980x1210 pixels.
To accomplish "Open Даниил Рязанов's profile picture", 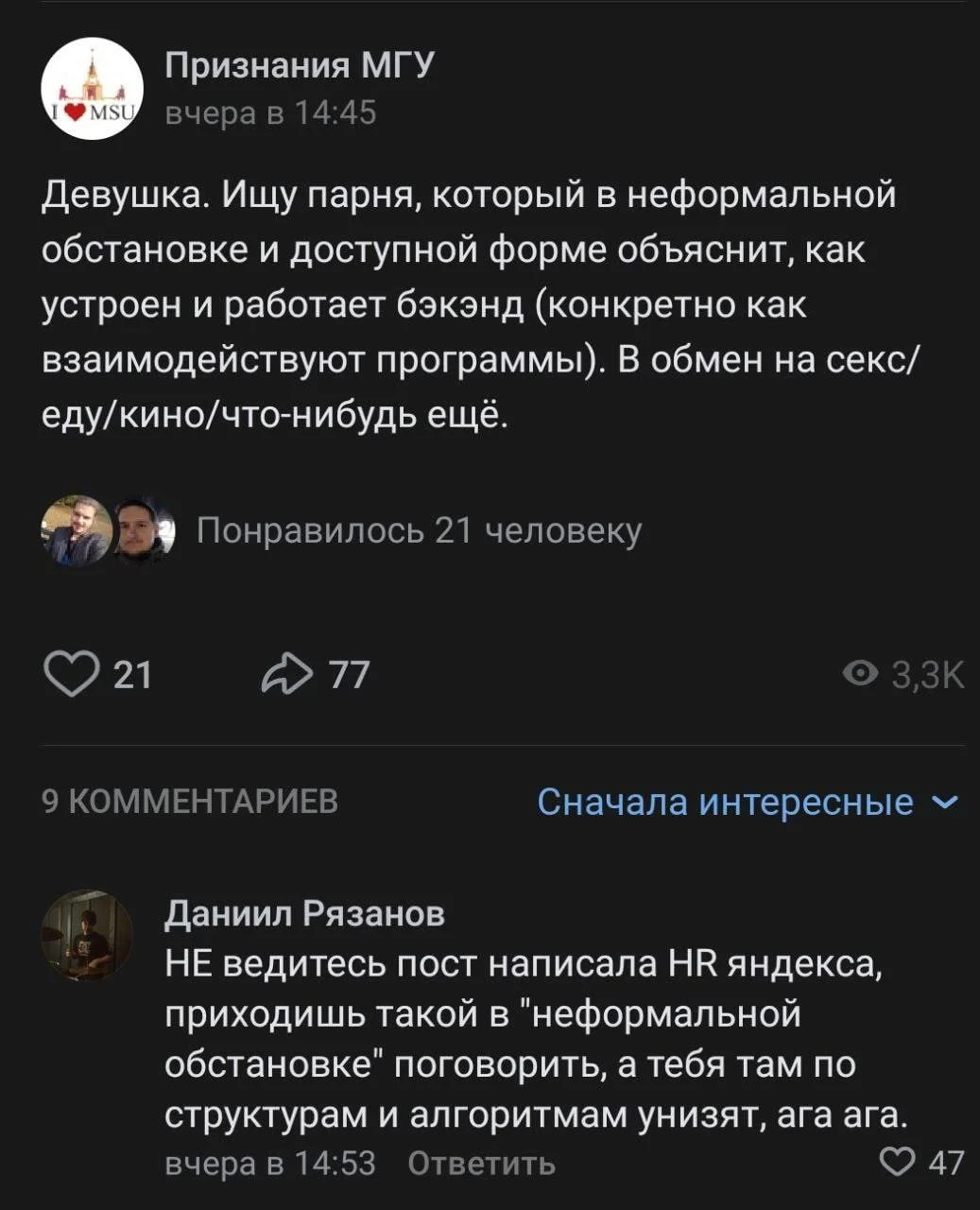I will (84, 934).
